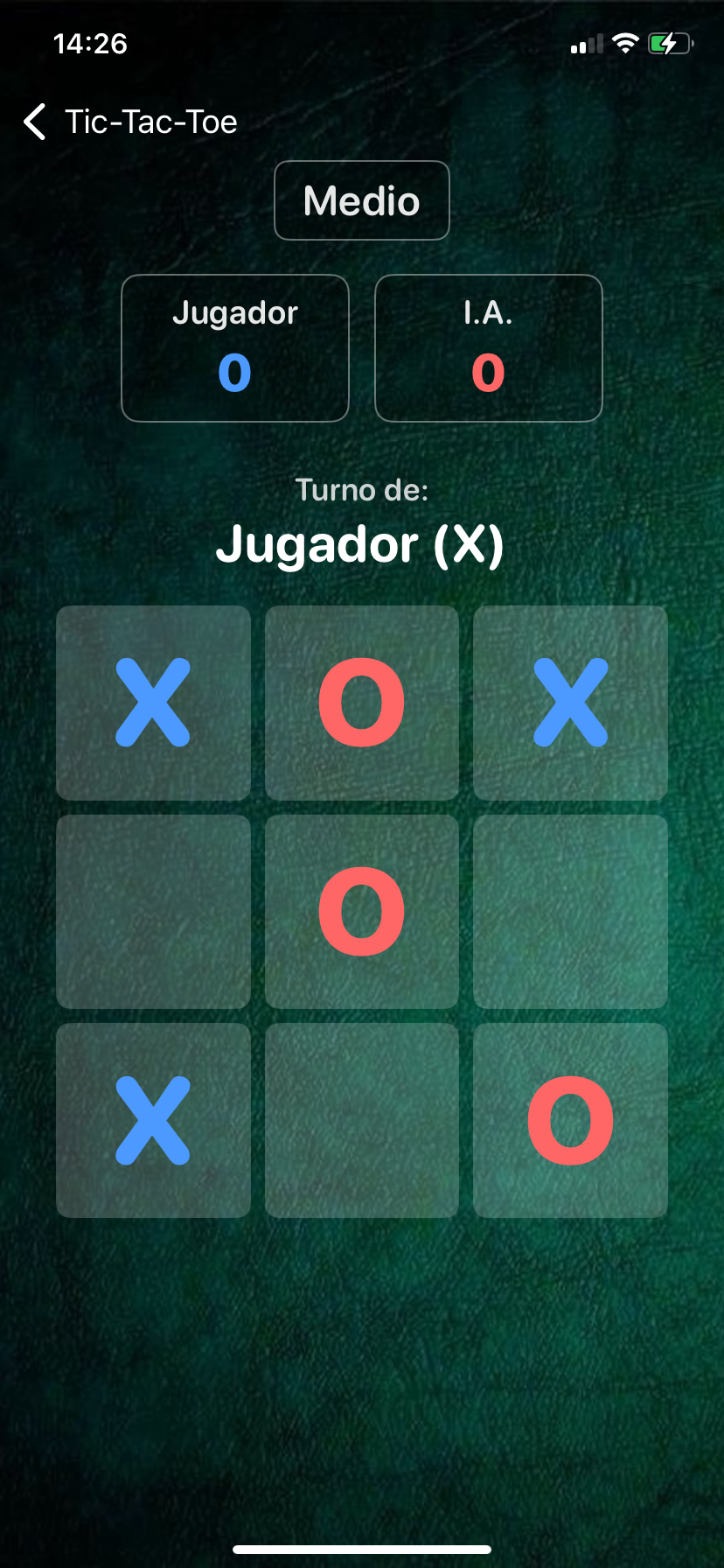Image resolution: width=724 pixels, height=1568 pixels.
Task: Tap the Medio difficulty button
Action: 362,200
